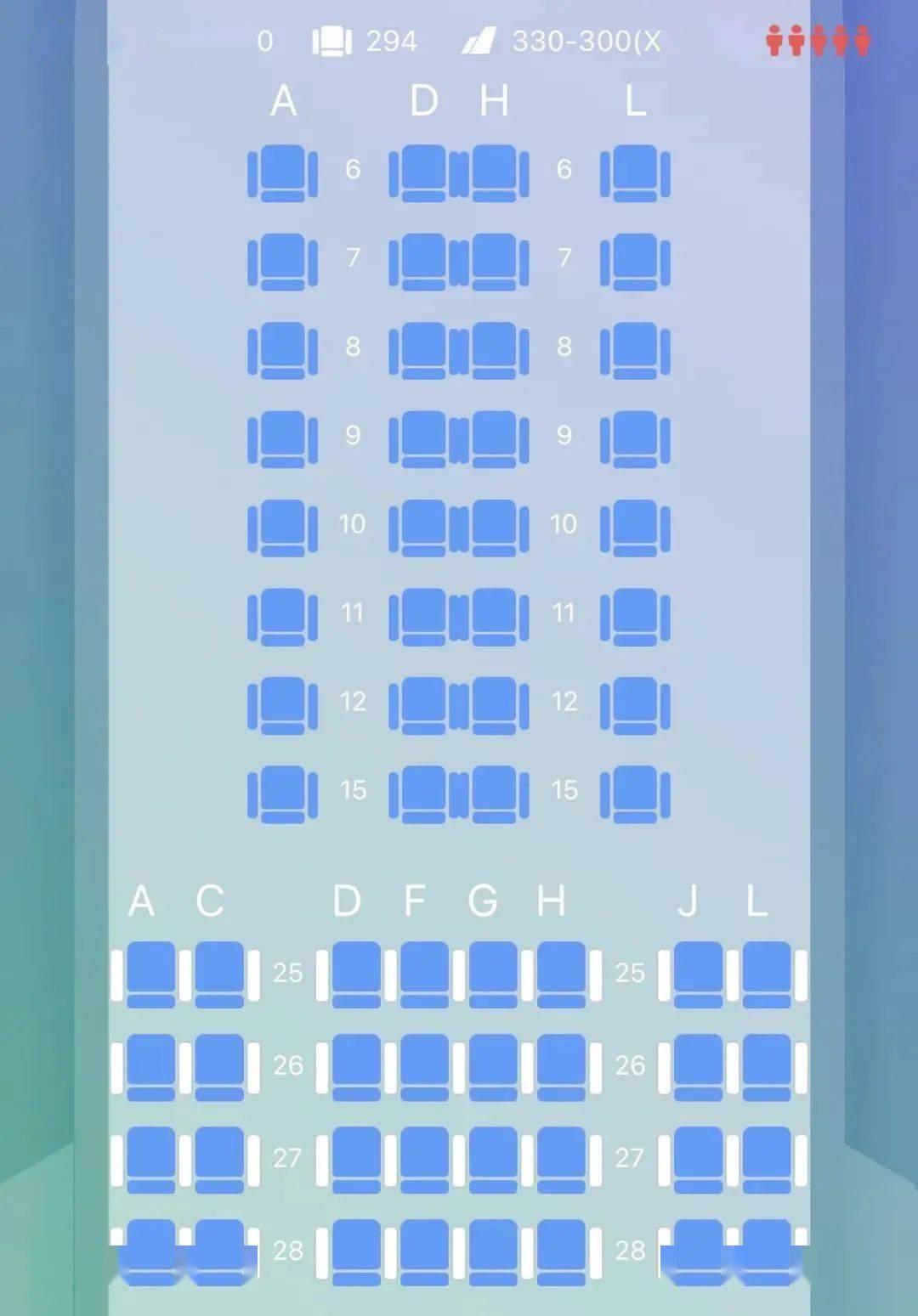Click the 0 counter in the top bar
The height and width of the screenshot is (1316, 918).
click(x=264, y=42)
